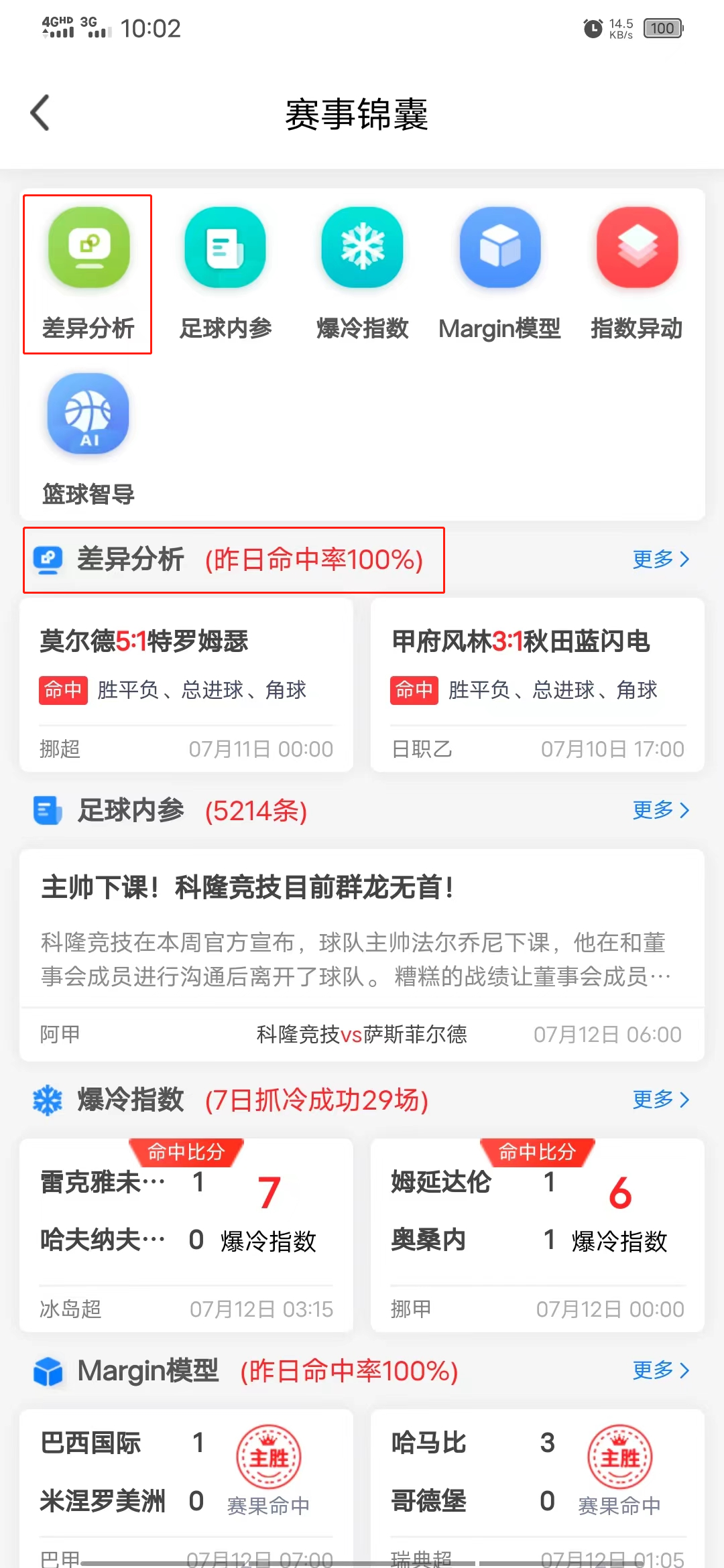724x1568 pixels.
Task: Open 莫尔德 vs 特罗姆瑟 analysis card
Action: [186, 685]
